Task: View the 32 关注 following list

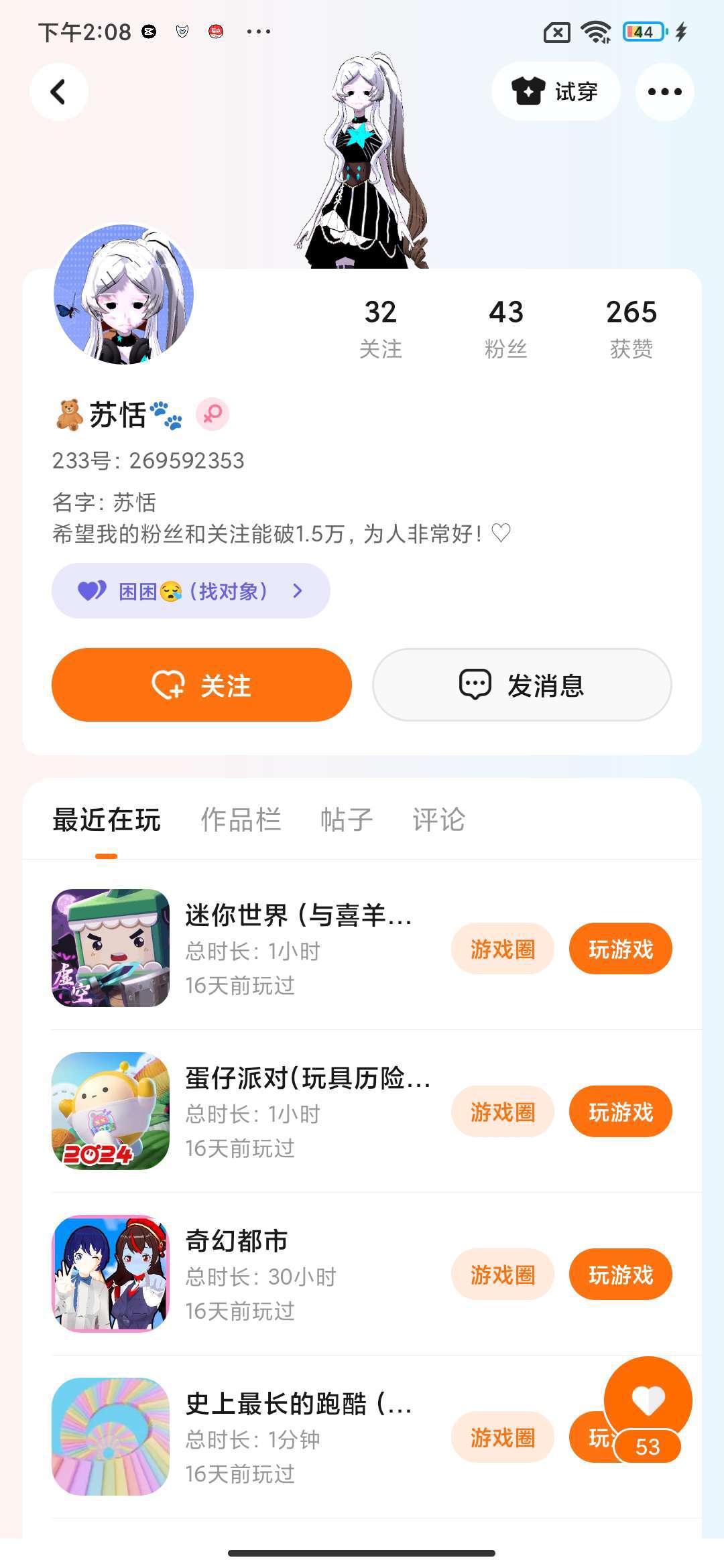Action: [380, 327]
